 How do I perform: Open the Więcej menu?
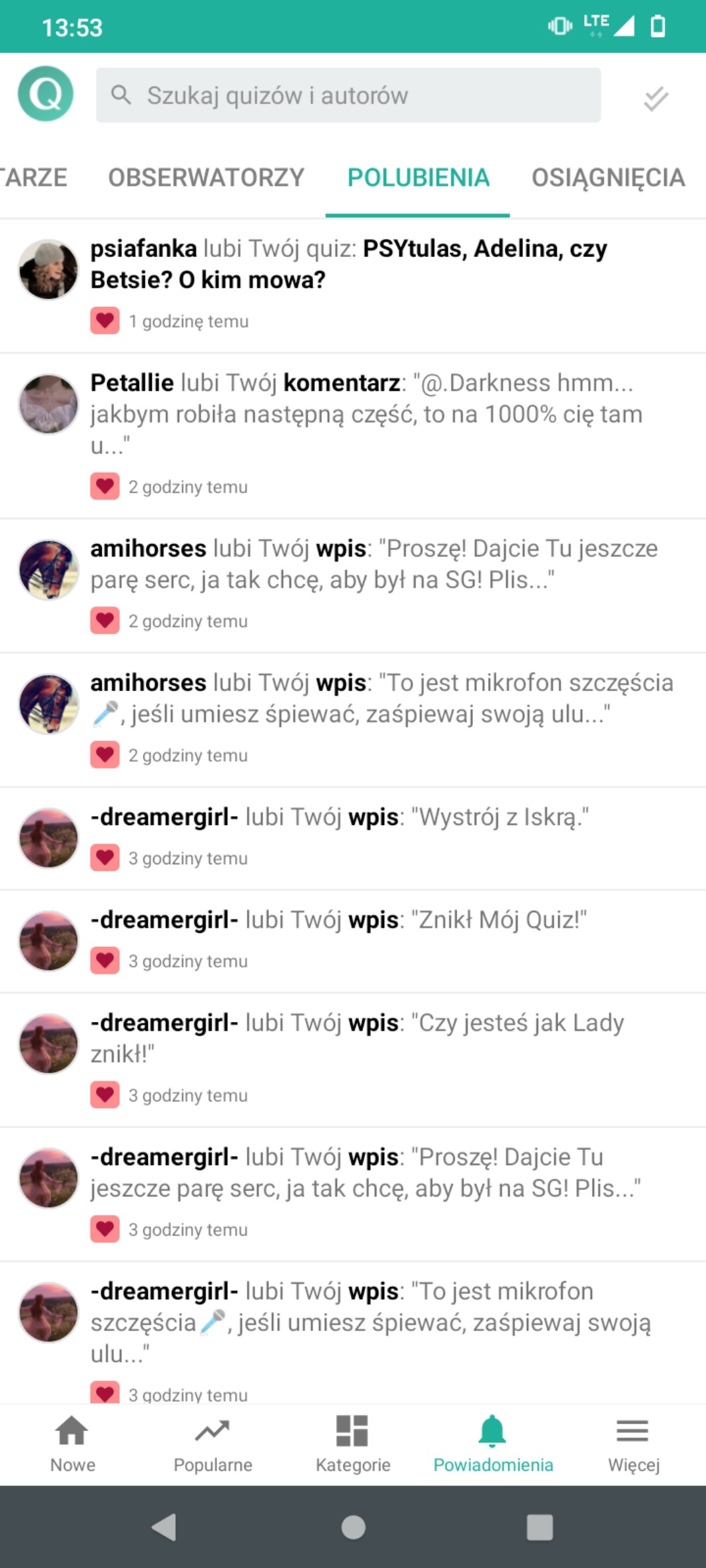633,1443
